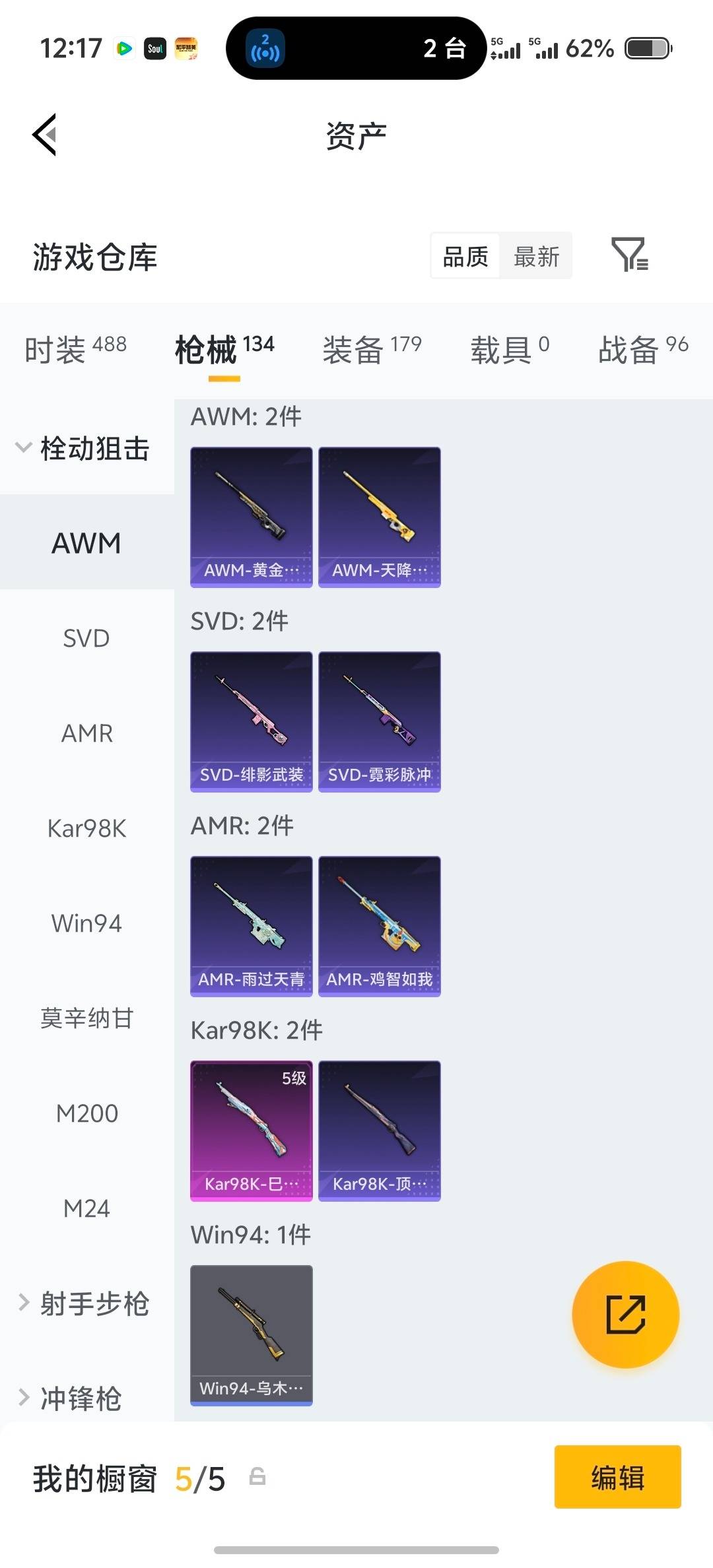Tap the Soul app icon in status bar

(x=155, y=48)
